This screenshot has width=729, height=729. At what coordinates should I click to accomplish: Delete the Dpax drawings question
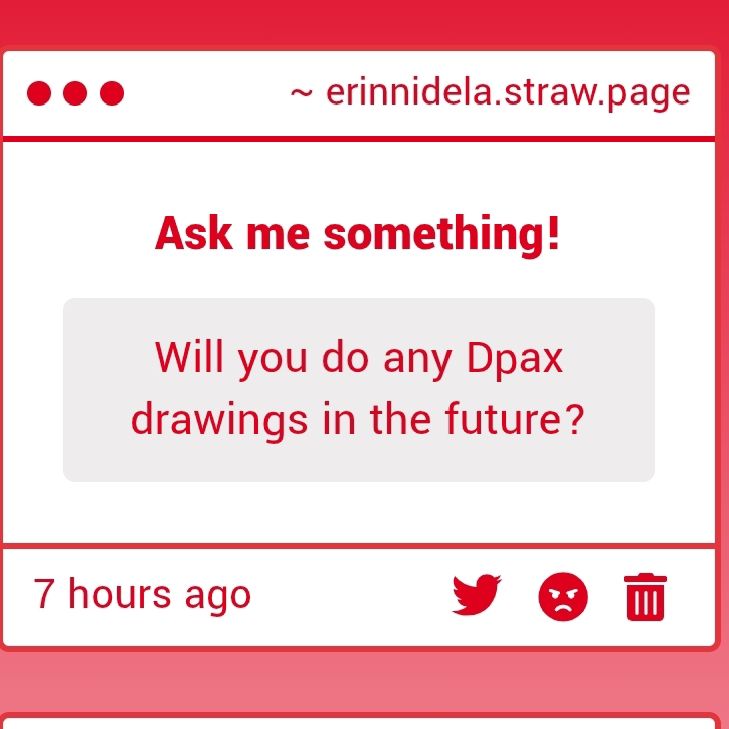click(x=645, y=597)
